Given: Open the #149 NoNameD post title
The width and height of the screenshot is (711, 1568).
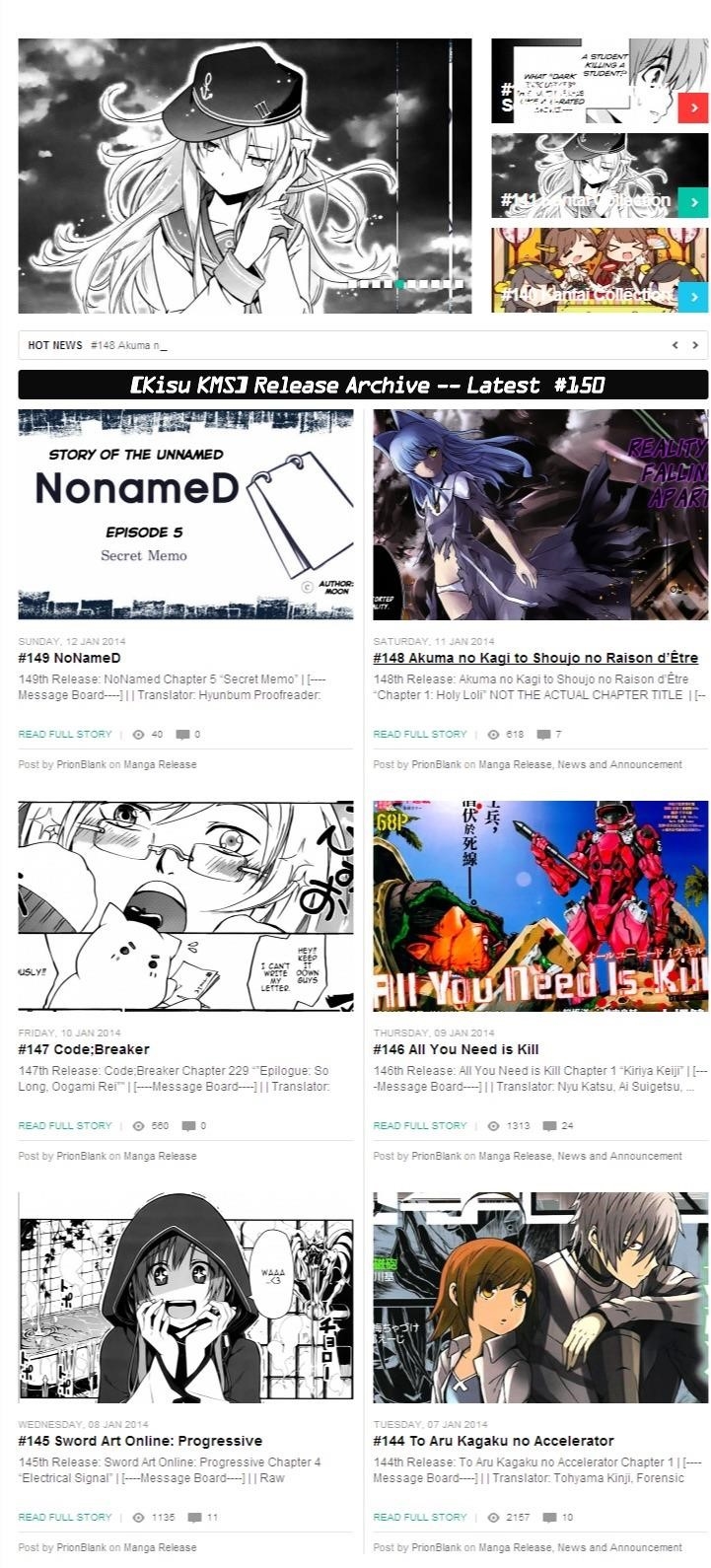Looking at the screenshot, I should pyautogui.click(x=70, y=658).
